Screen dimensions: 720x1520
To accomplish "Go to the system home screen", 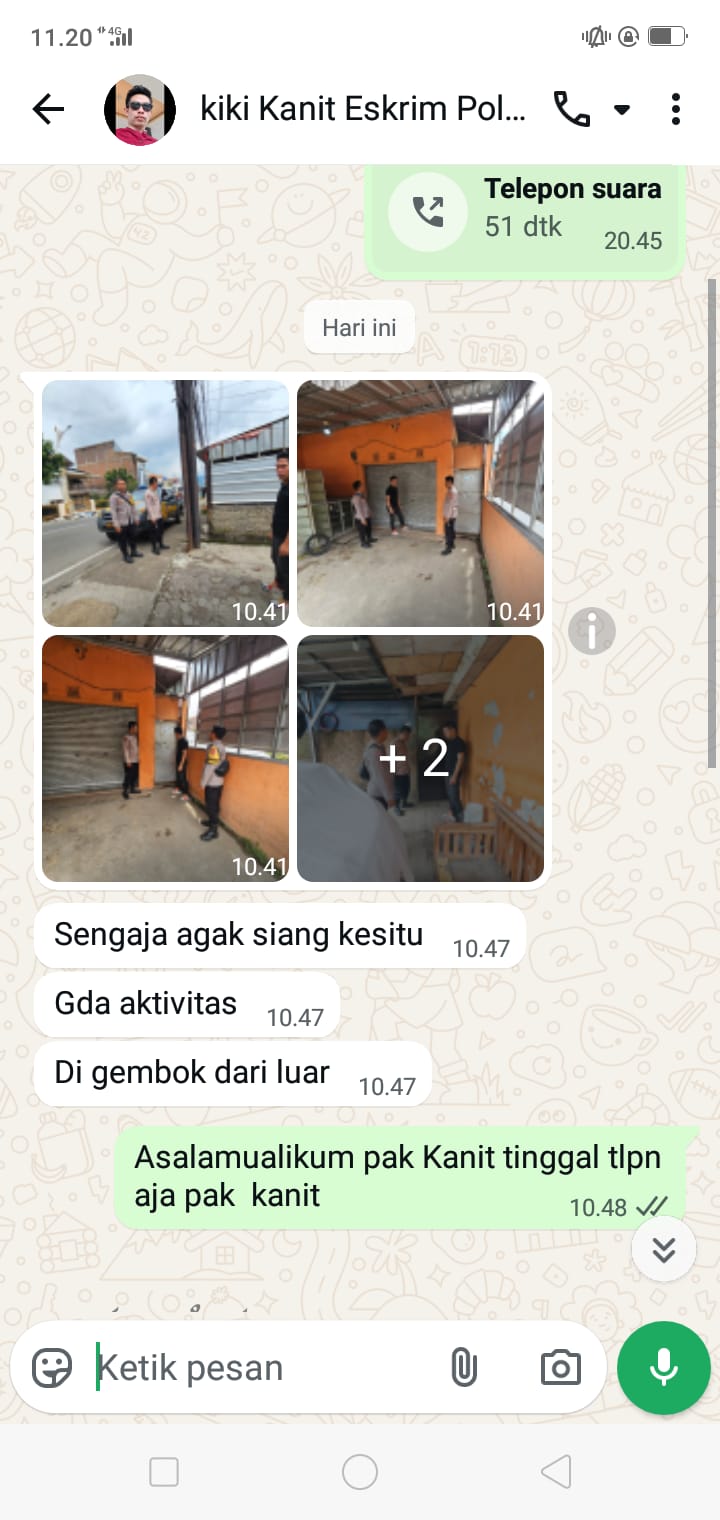I will pos(360,1472).
